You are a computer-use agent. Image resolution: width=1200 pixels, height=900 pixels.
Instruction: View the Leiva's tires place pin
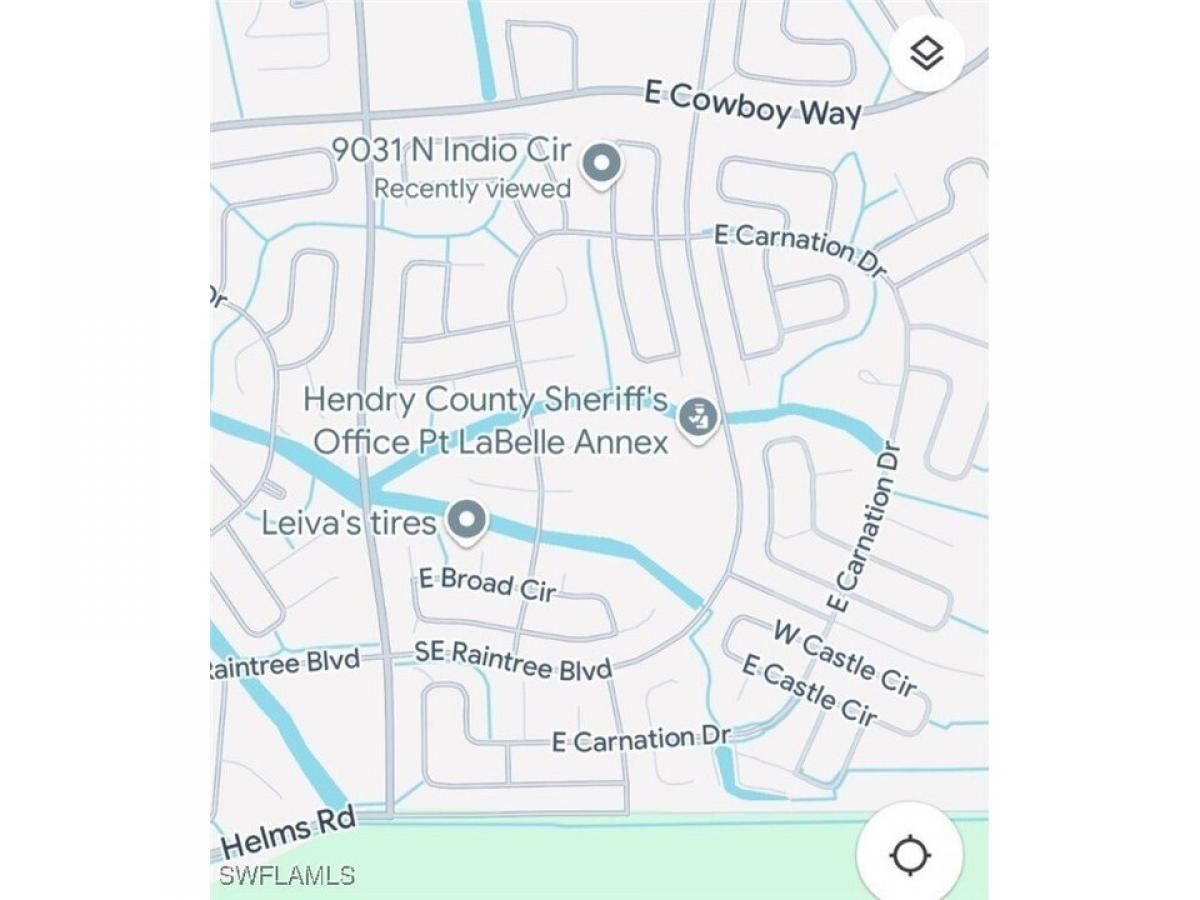pos(466,521)
